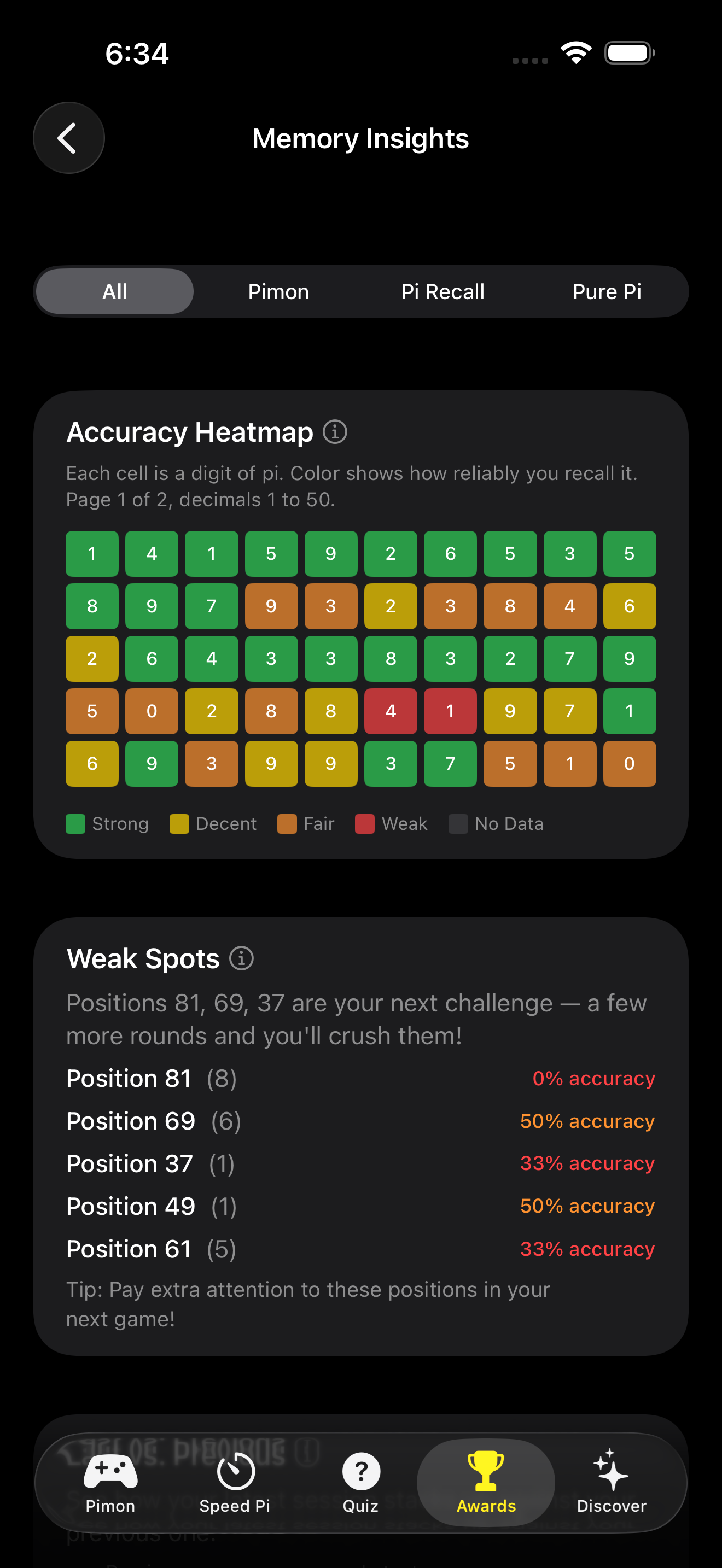This screenshot has height=1568, width=722.
Task: Switch to the Pure Pi segment
Action: 607,291
